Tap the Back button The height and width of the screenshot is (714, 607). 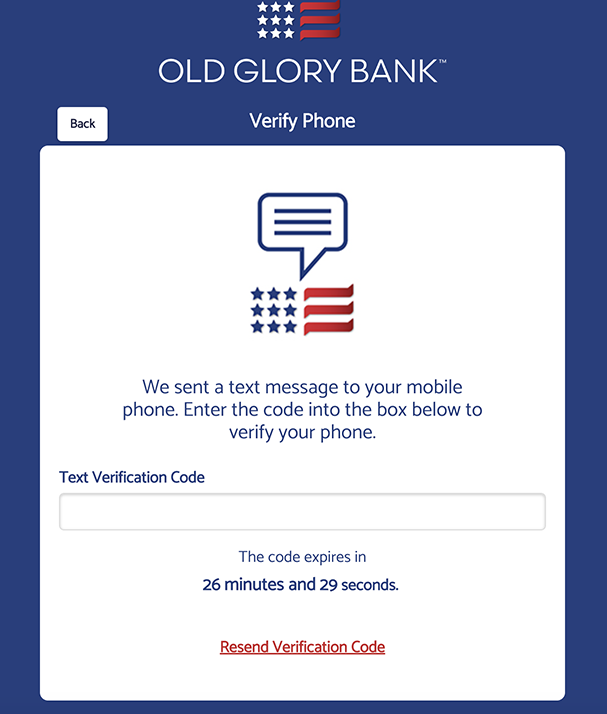(83, 123)
